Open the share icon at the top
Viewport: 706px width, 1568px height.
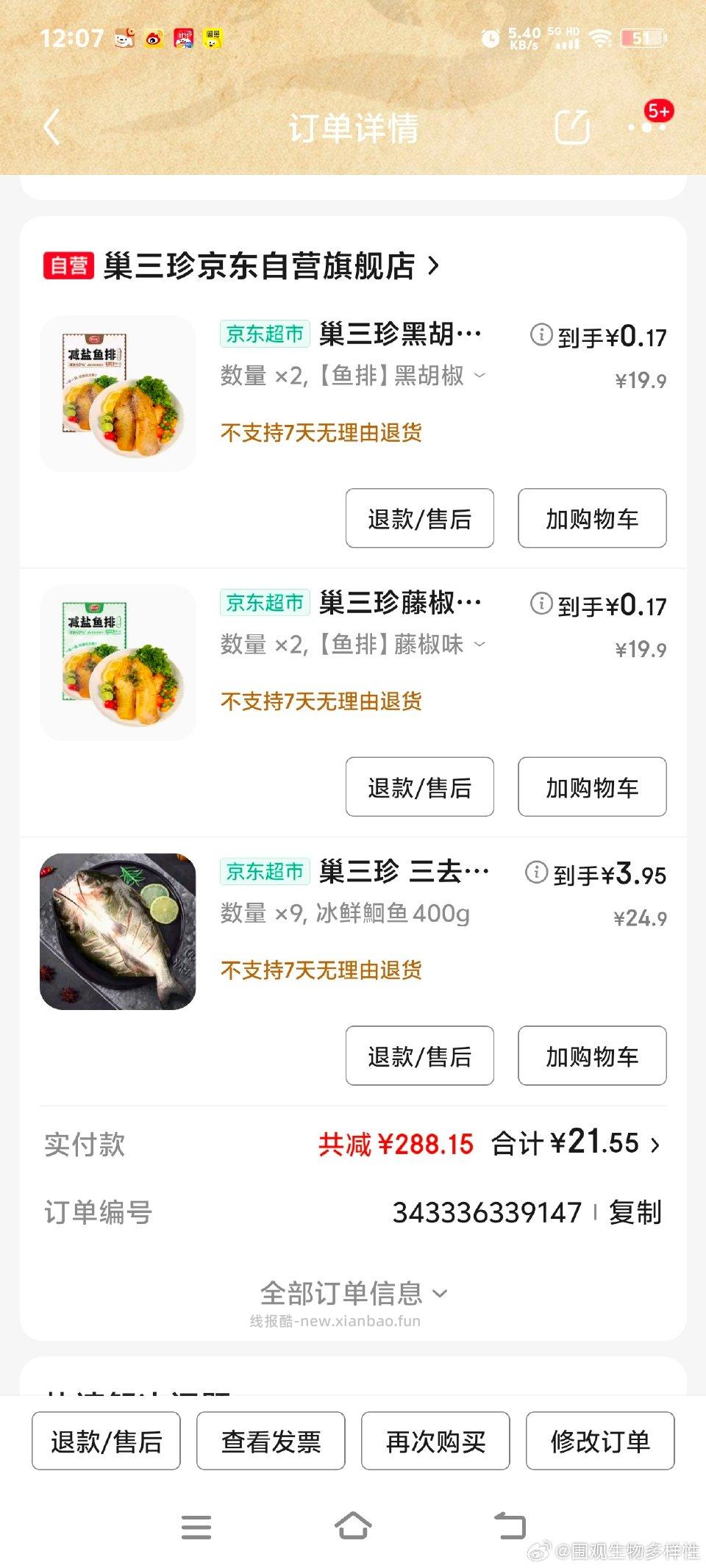[572, 127]
